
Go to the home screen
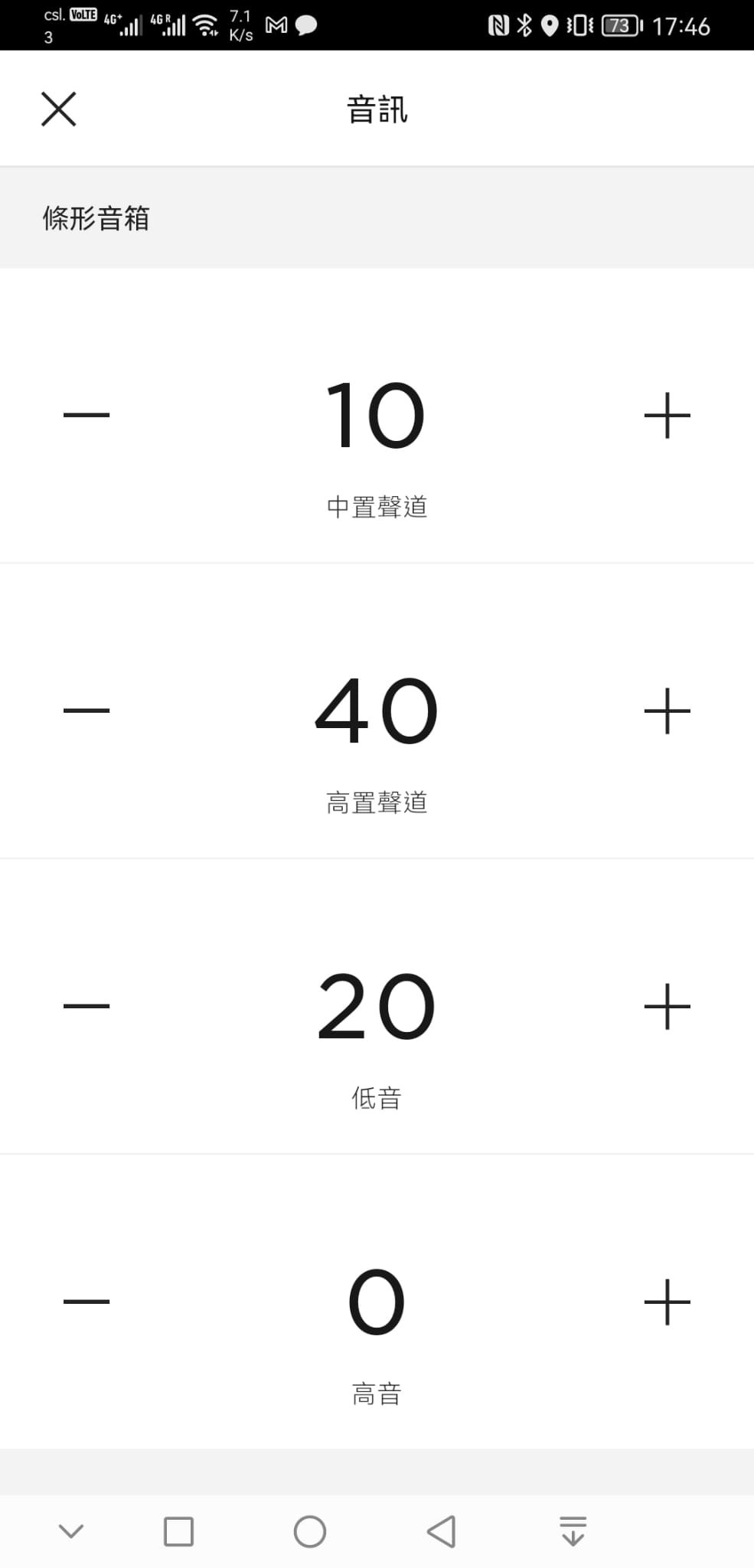(x=310, y=1531)
